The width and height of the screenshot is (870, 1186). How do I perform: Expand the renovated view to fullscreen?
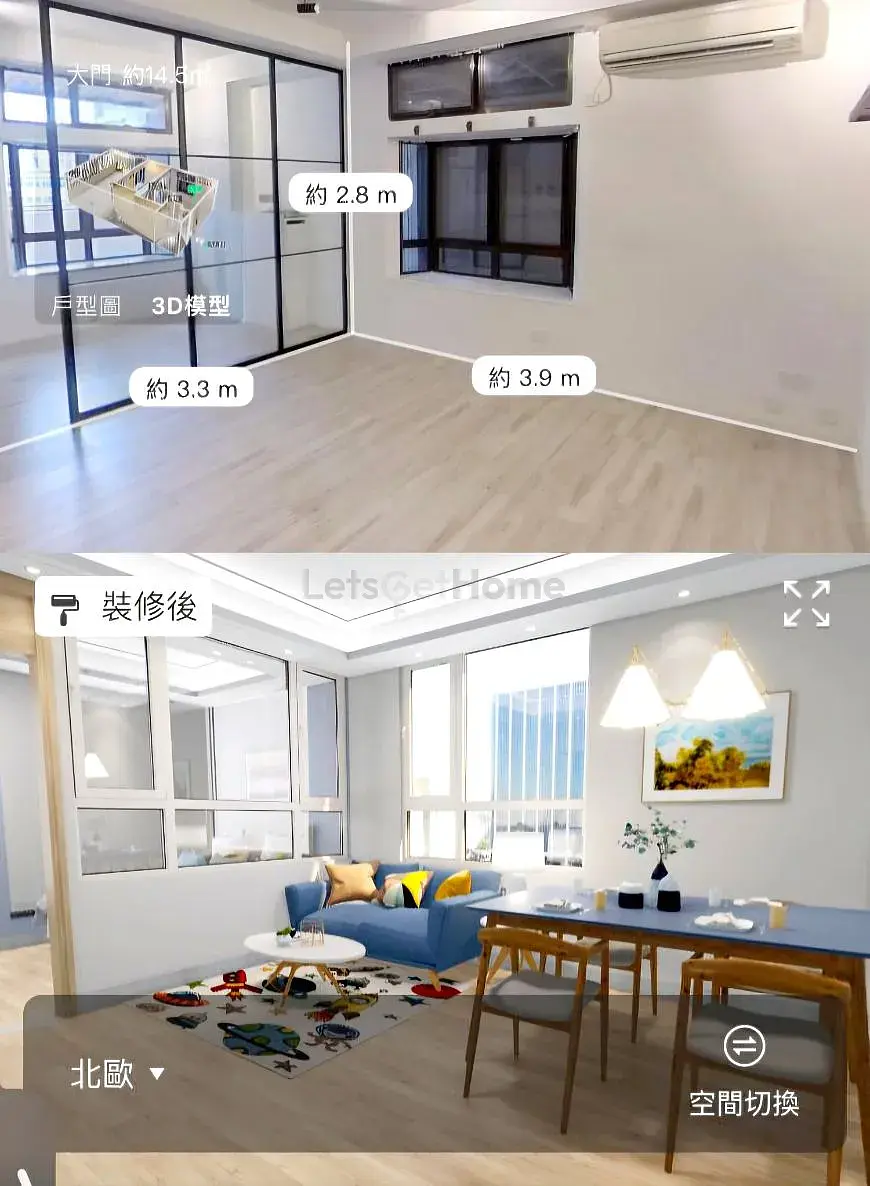click(x=806, y=604)
